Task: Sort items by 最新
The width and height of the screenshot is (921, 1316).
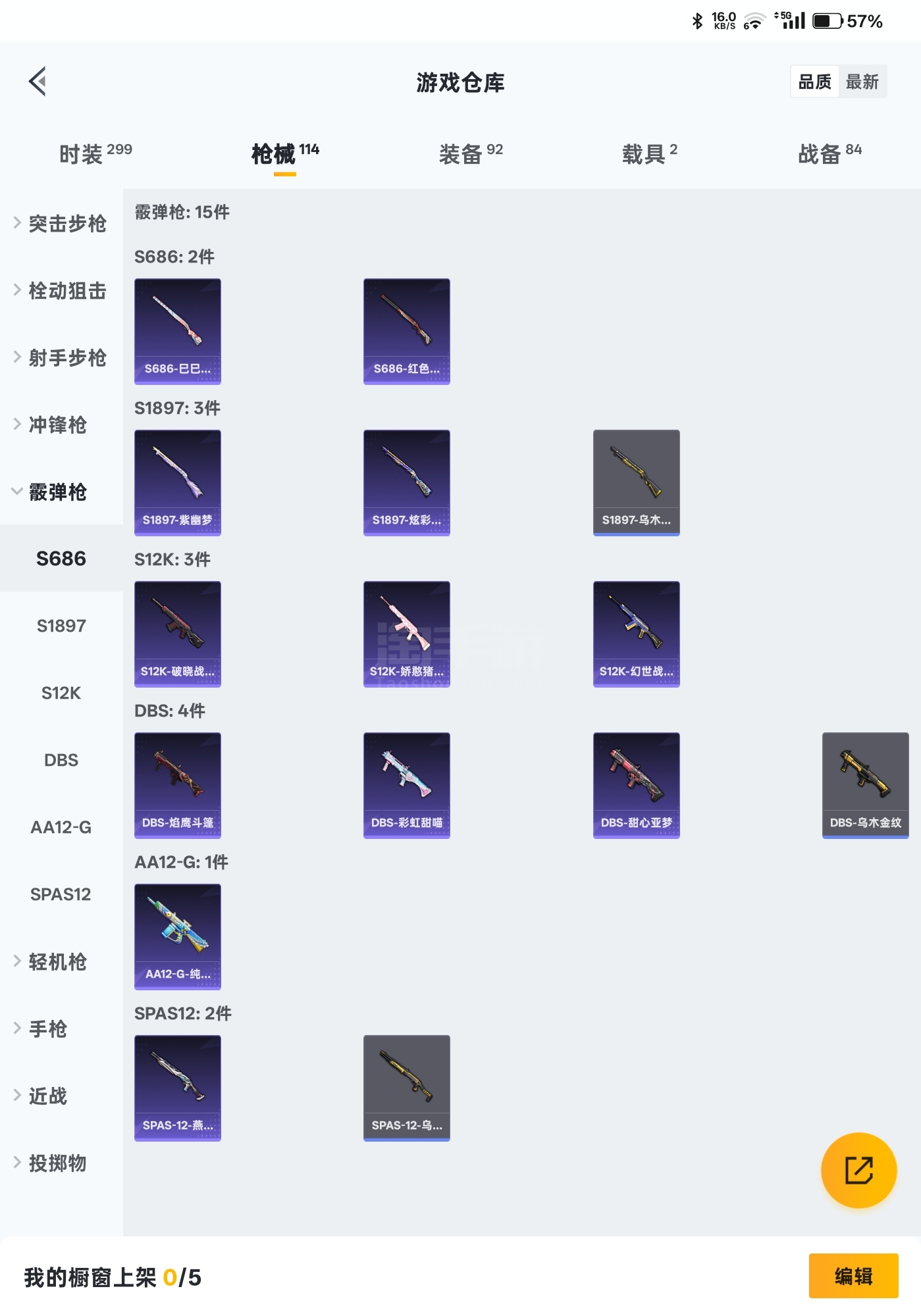Action: [862, 82]
